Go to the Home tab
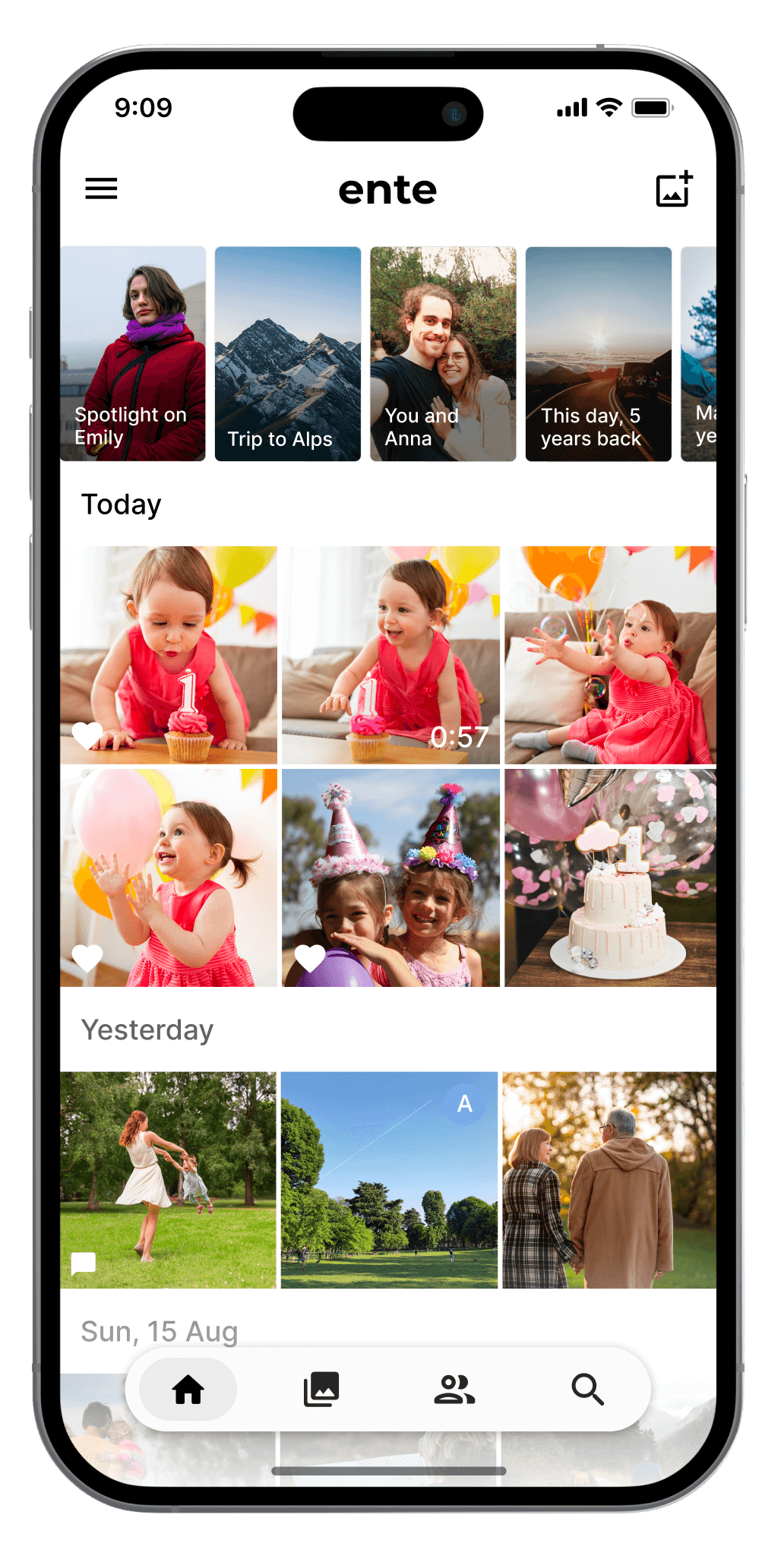Screen dimensions: 784x1556 [188, 1390]
